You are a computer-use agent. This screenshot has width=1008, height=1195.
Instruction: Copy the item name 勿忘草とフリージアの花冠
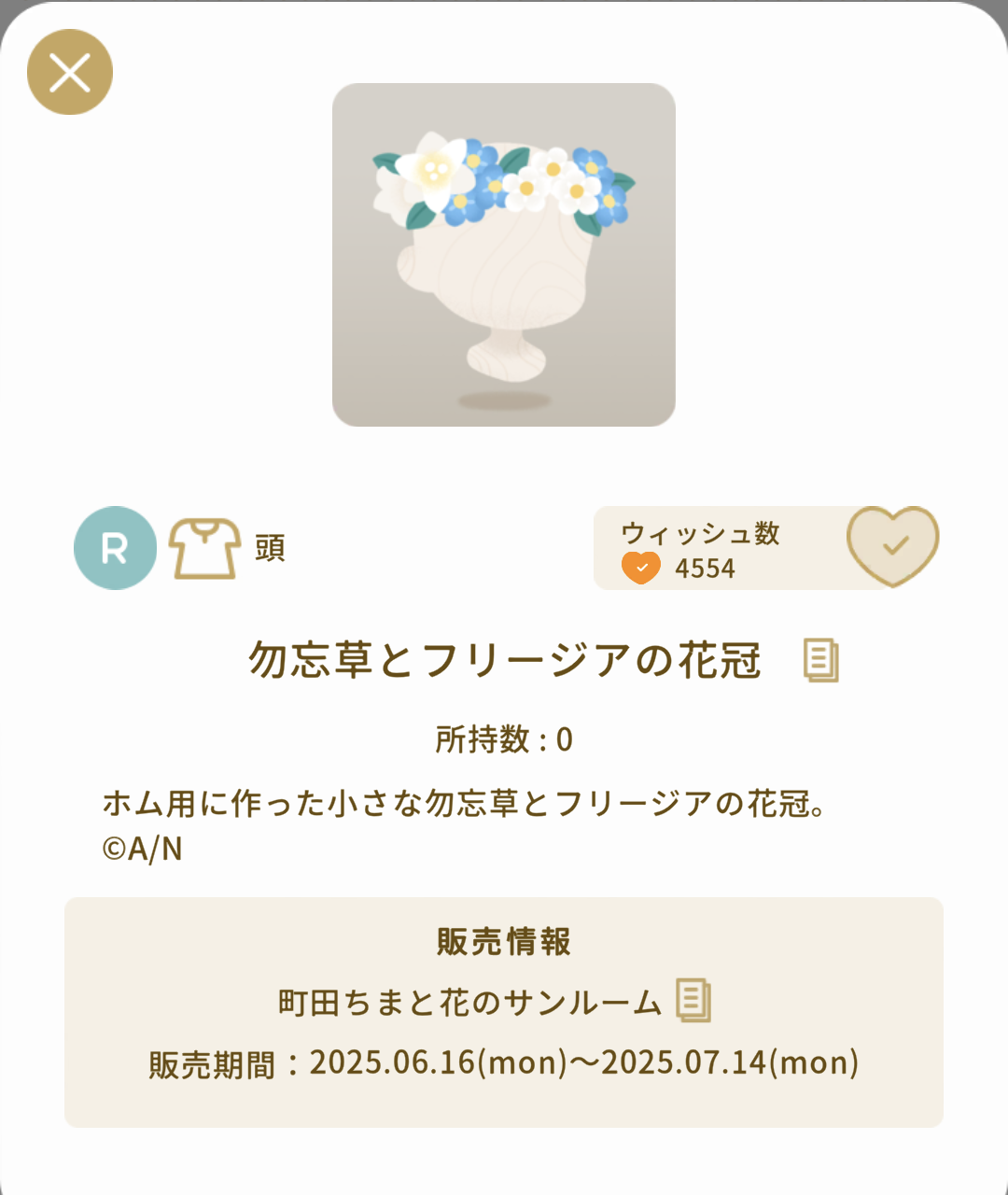tap(820, 660)
